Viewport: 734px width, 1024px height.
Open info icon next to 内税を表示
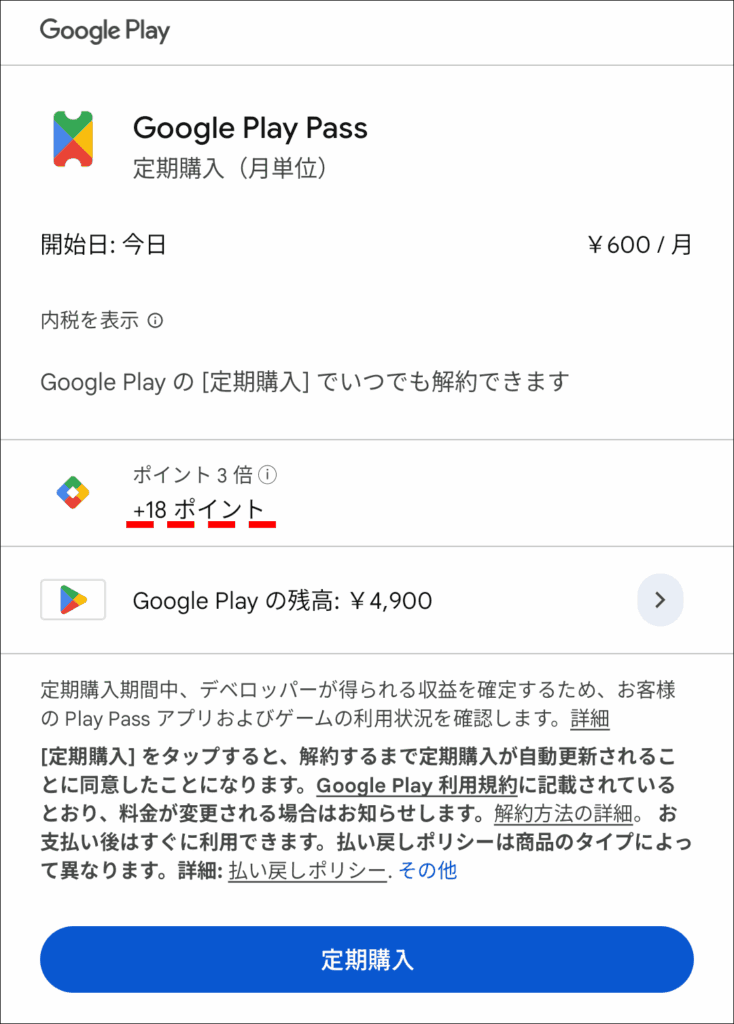(x=155, y=321)
